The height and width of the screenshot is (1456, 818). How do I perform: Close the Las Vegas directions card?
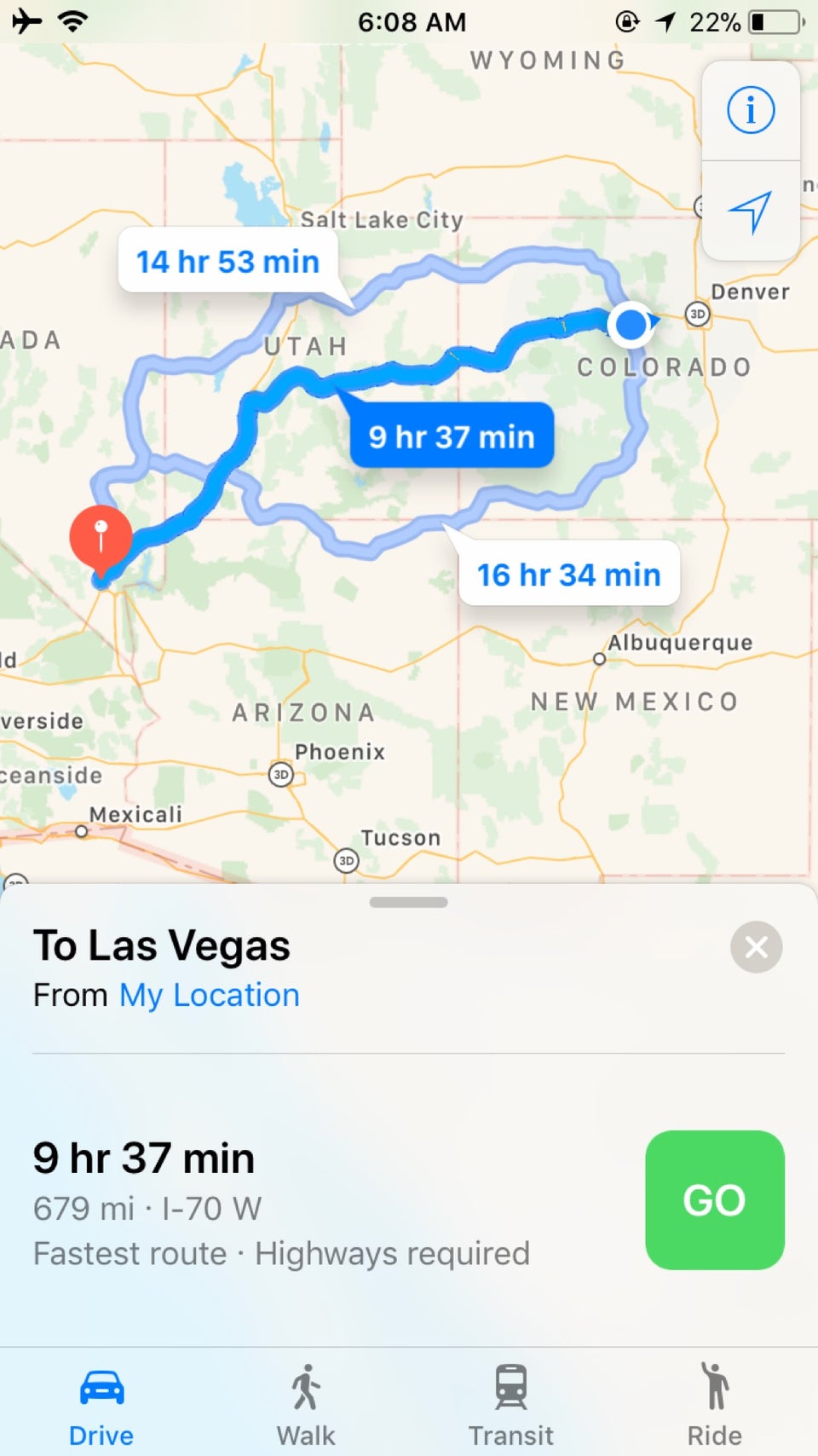[756, 947]
